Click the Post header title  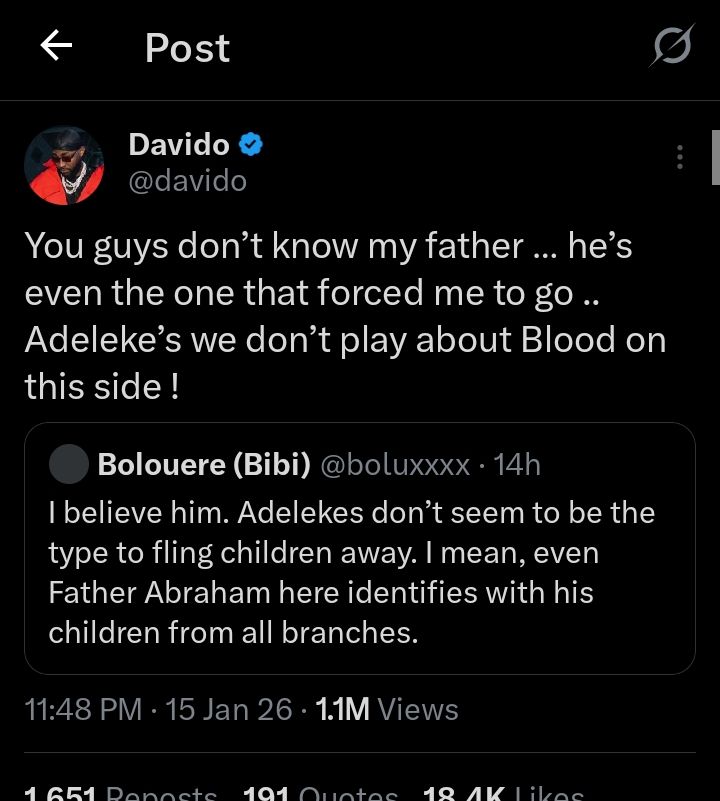(186, 47)
